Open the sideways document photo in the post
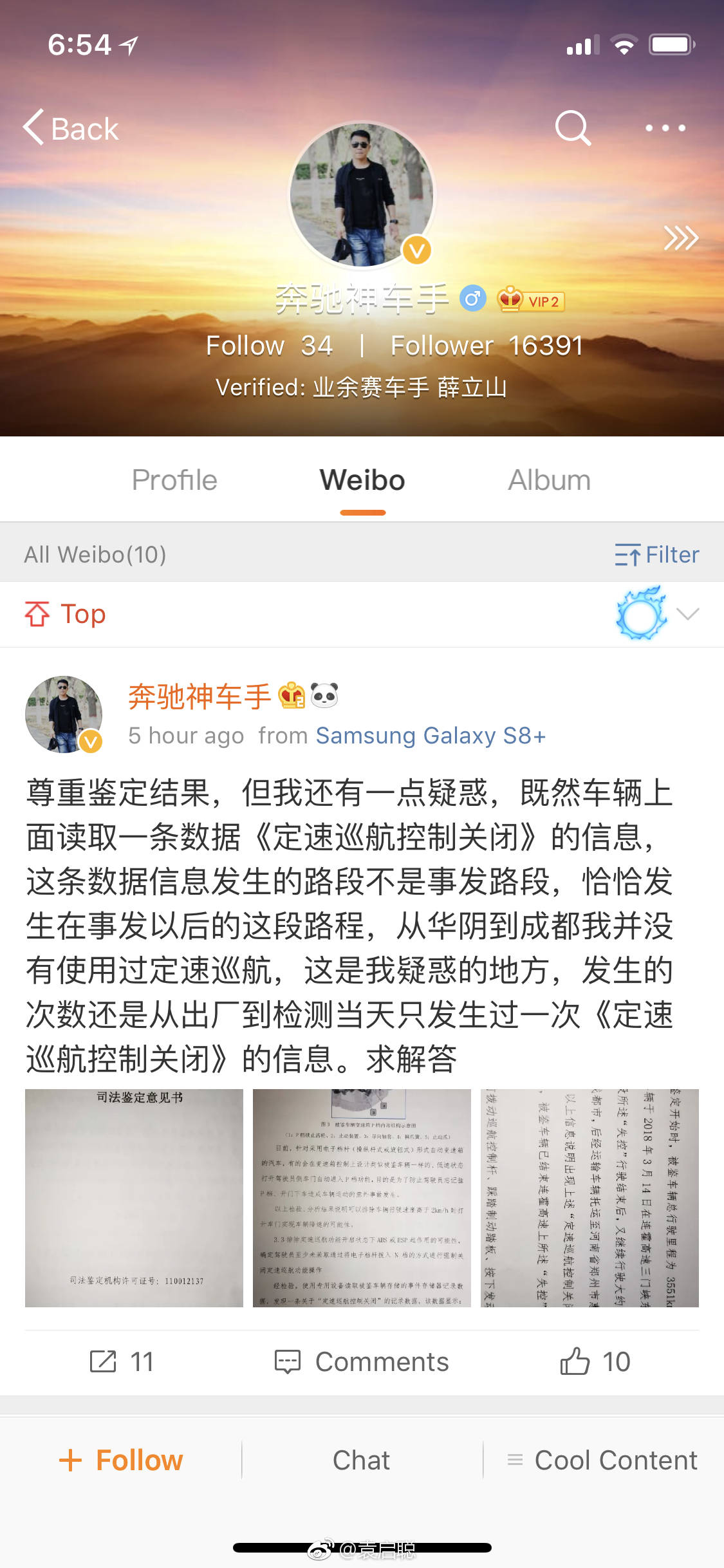Screen dimensions: 724x1568 tap(589, 1198)
